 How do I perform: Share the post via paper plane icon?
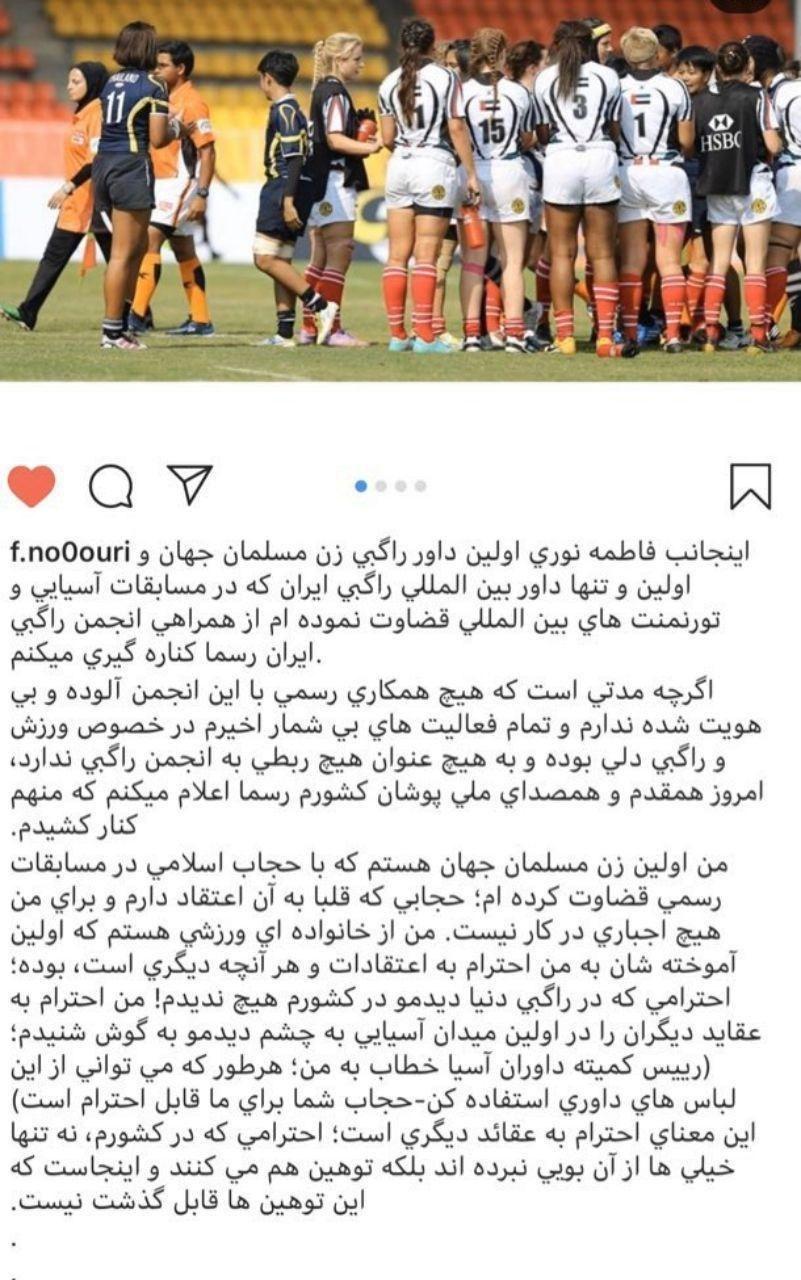coord(189,484)
